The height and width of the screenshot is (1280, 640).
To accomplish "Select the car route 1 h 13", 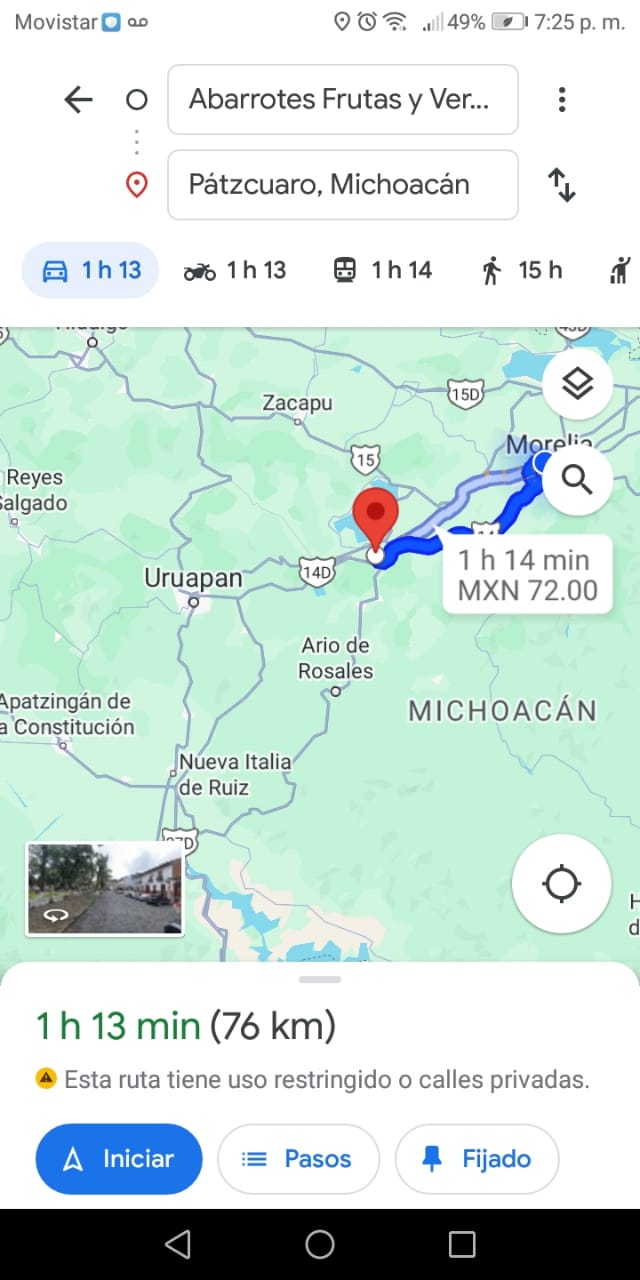I will click(90, 270).
